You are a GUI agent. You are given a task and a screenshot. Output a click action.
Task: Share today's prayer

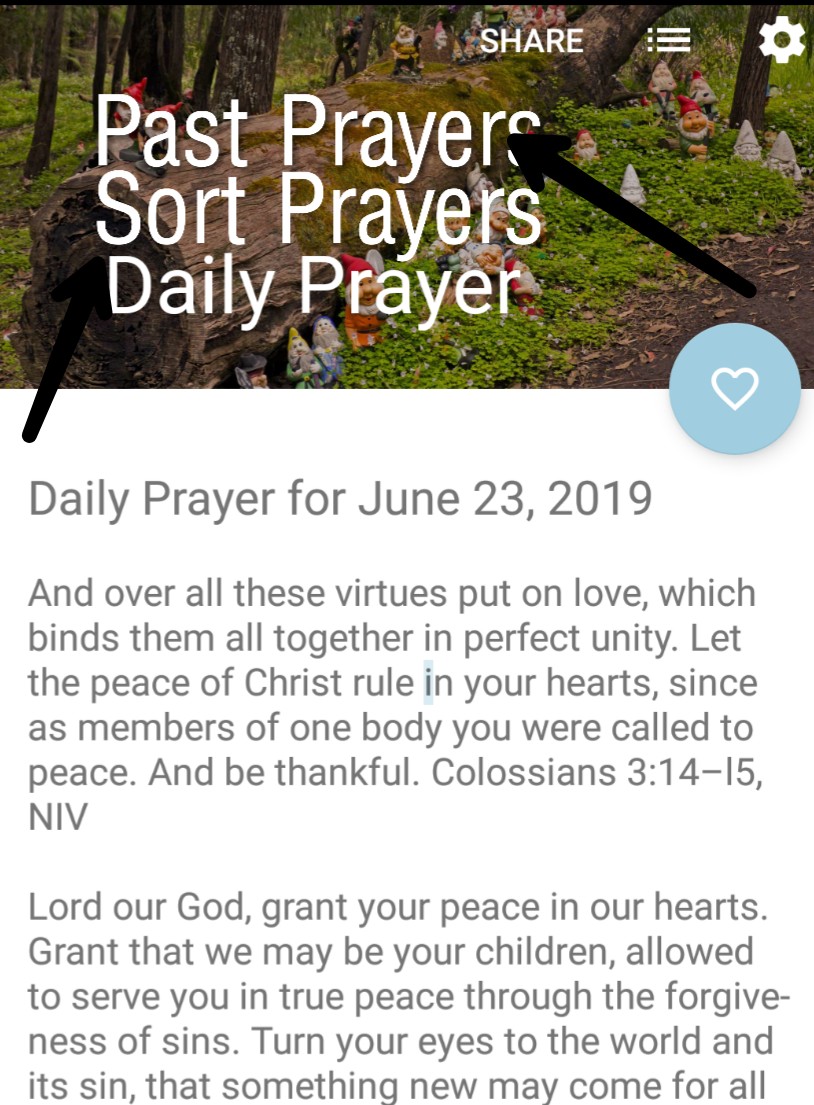(531, 40)
